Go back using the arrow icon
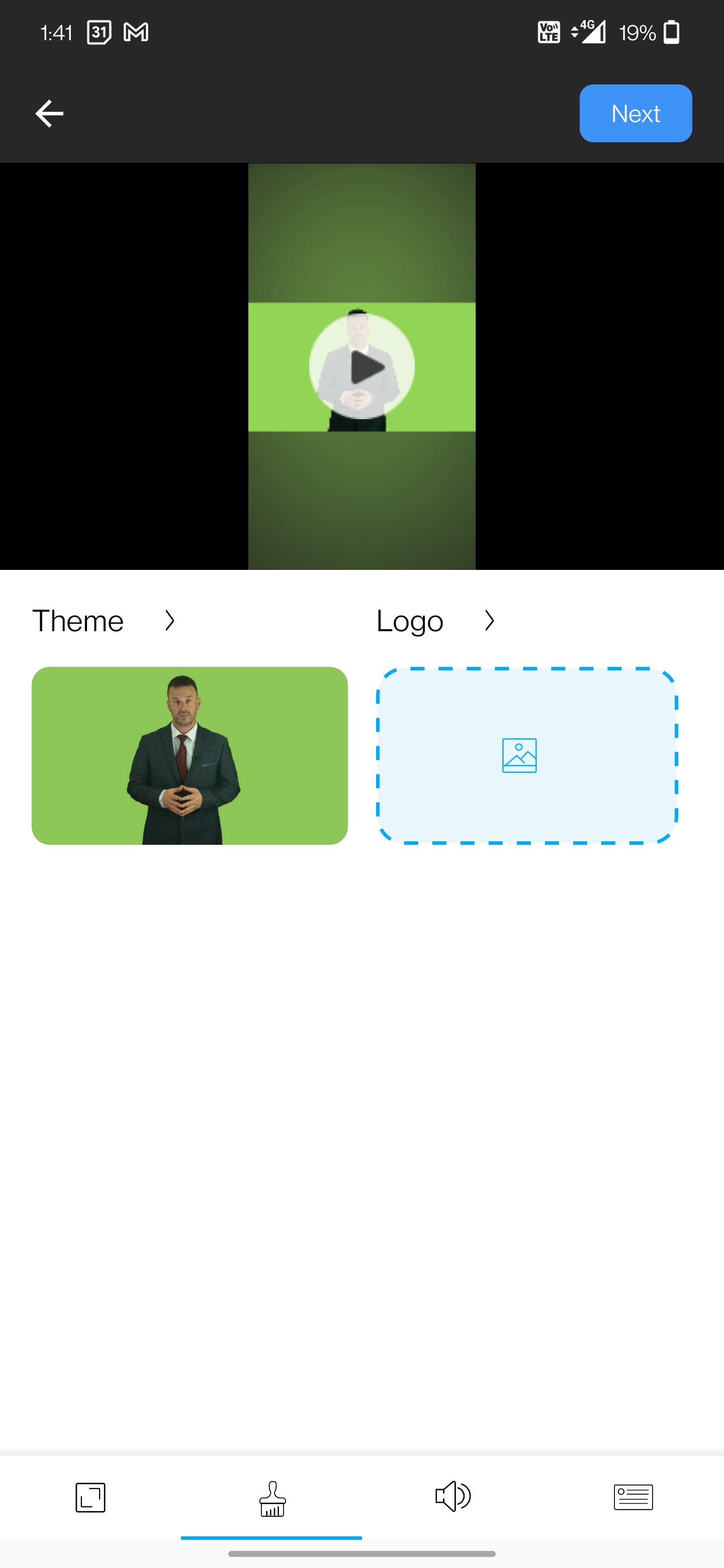The height and width of the screenshot is (1568, 724). pos(49,113)
